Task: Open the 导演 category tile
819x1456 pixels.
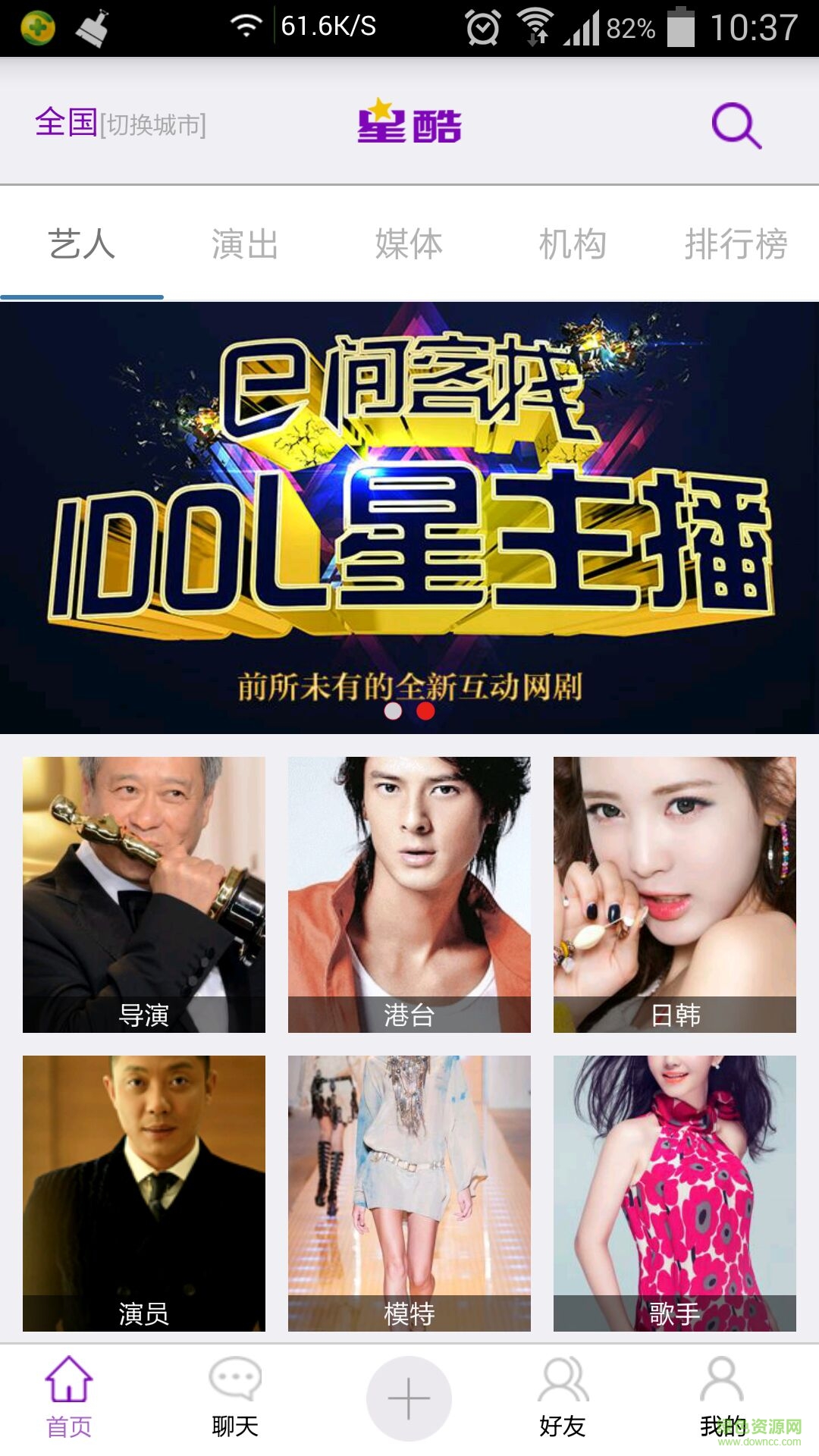Action: 144,894
